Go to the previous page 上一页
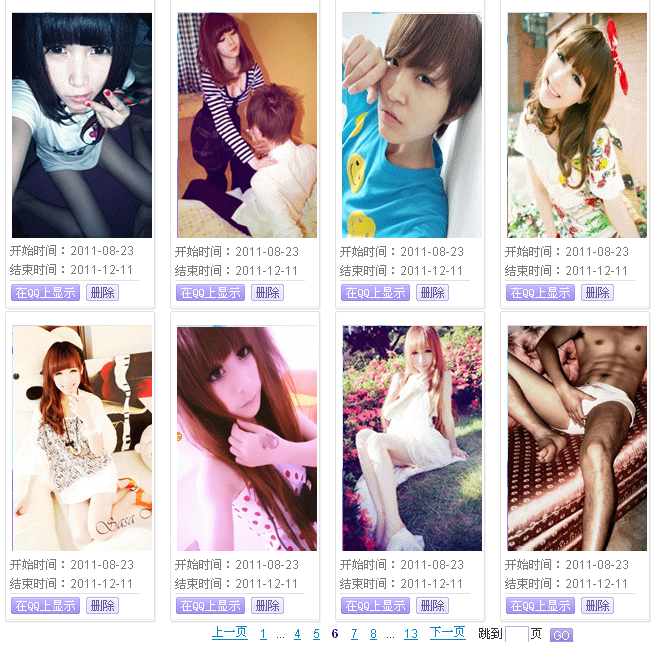This screenshot has height=654, width=657. [x=229, y=633]
